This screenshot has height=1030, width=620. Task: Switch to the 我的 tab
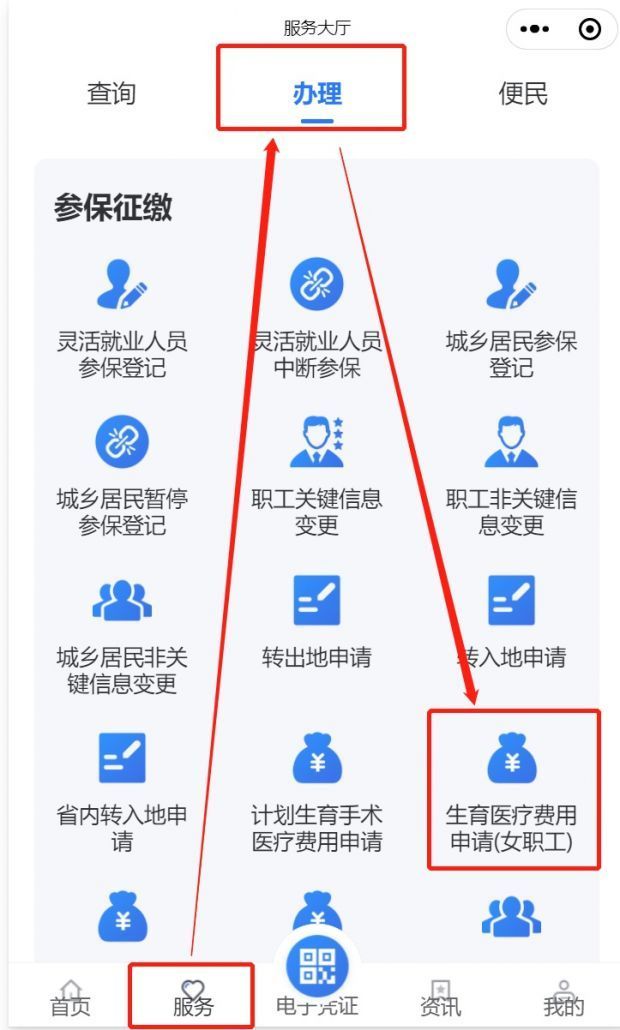tap(563, 997)
